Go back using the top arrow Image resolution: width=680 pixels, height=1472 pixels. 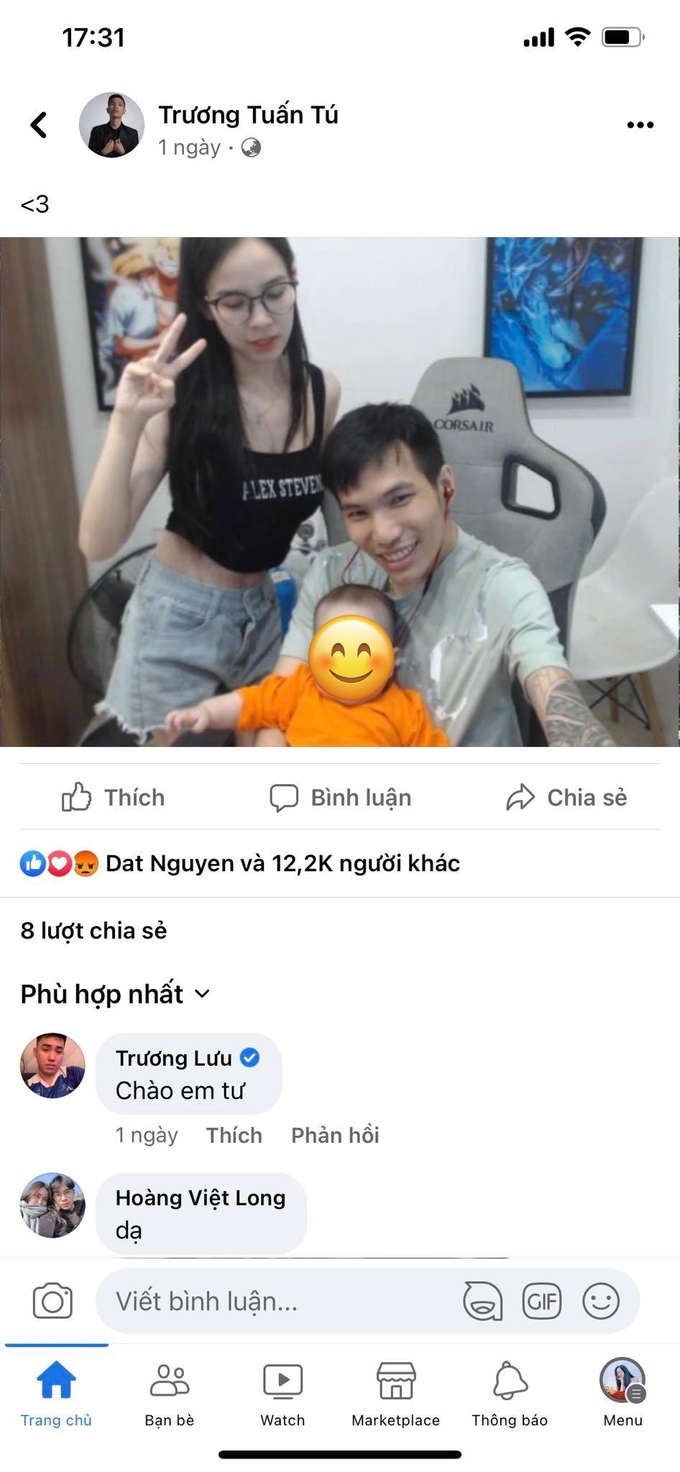[38, 125]
